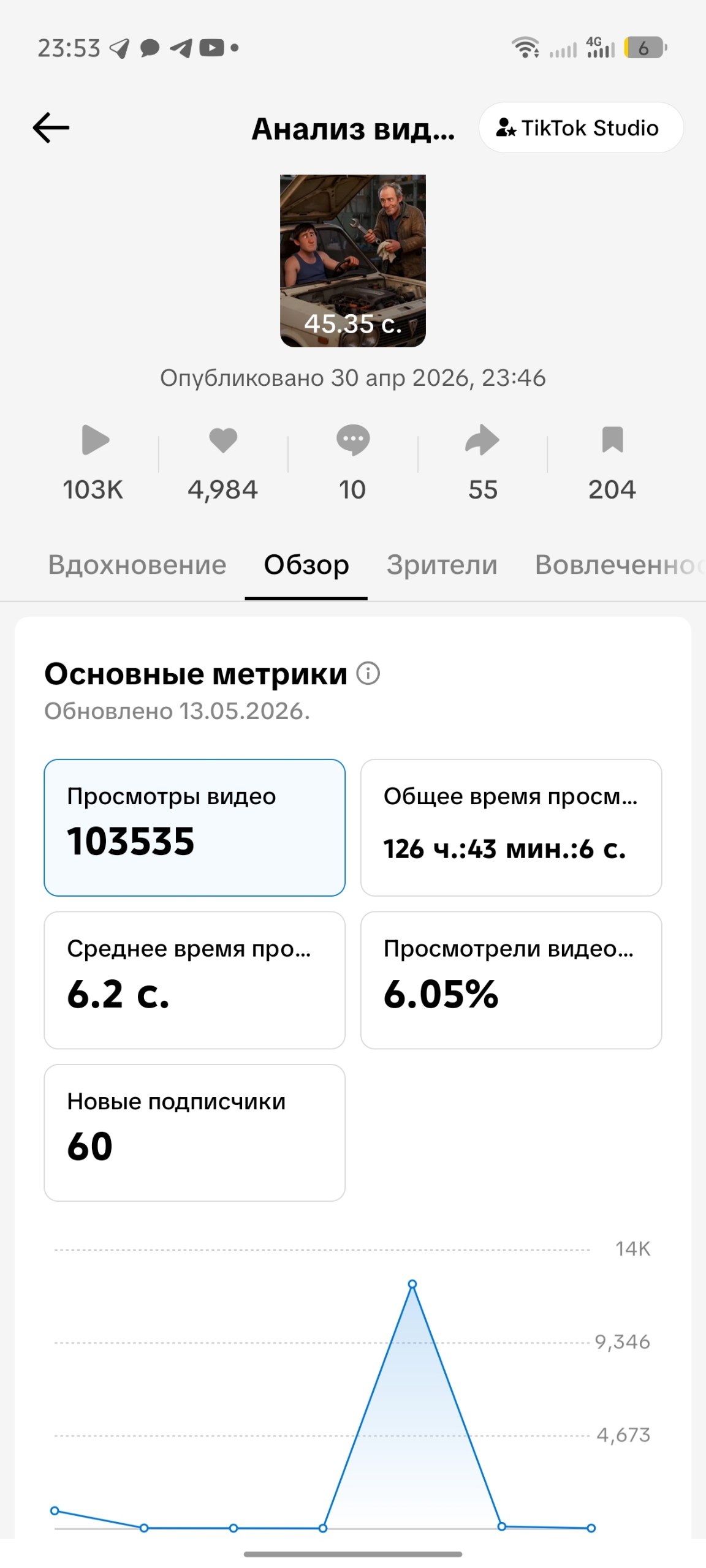Select the Новые подписчики metric card
Screen dimensions: 706x1568
tap(194, 1133)
